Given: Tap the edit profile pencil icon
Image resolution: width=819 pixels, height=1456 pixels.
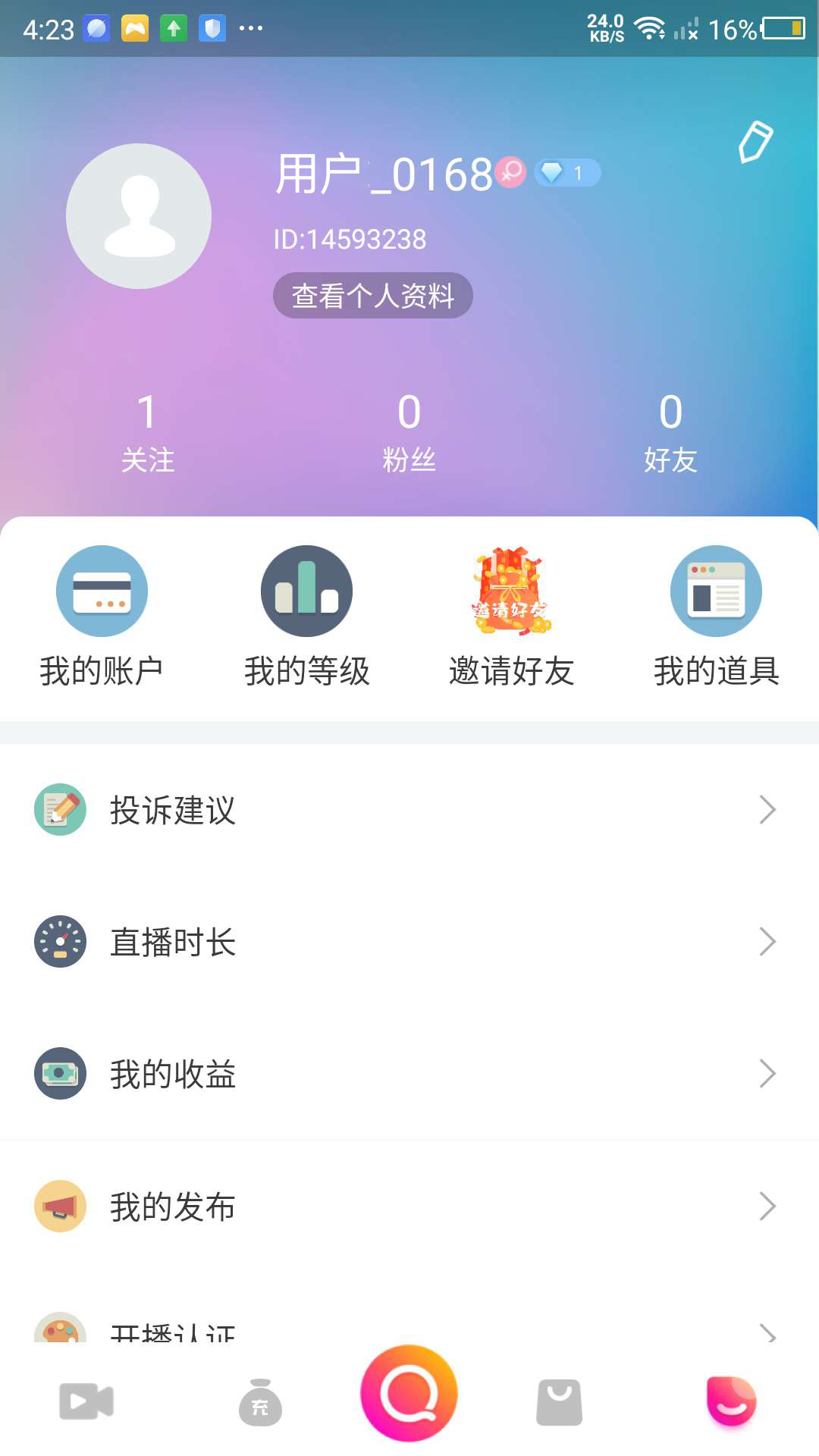Looking at the screenshot, I should (755, 141).
